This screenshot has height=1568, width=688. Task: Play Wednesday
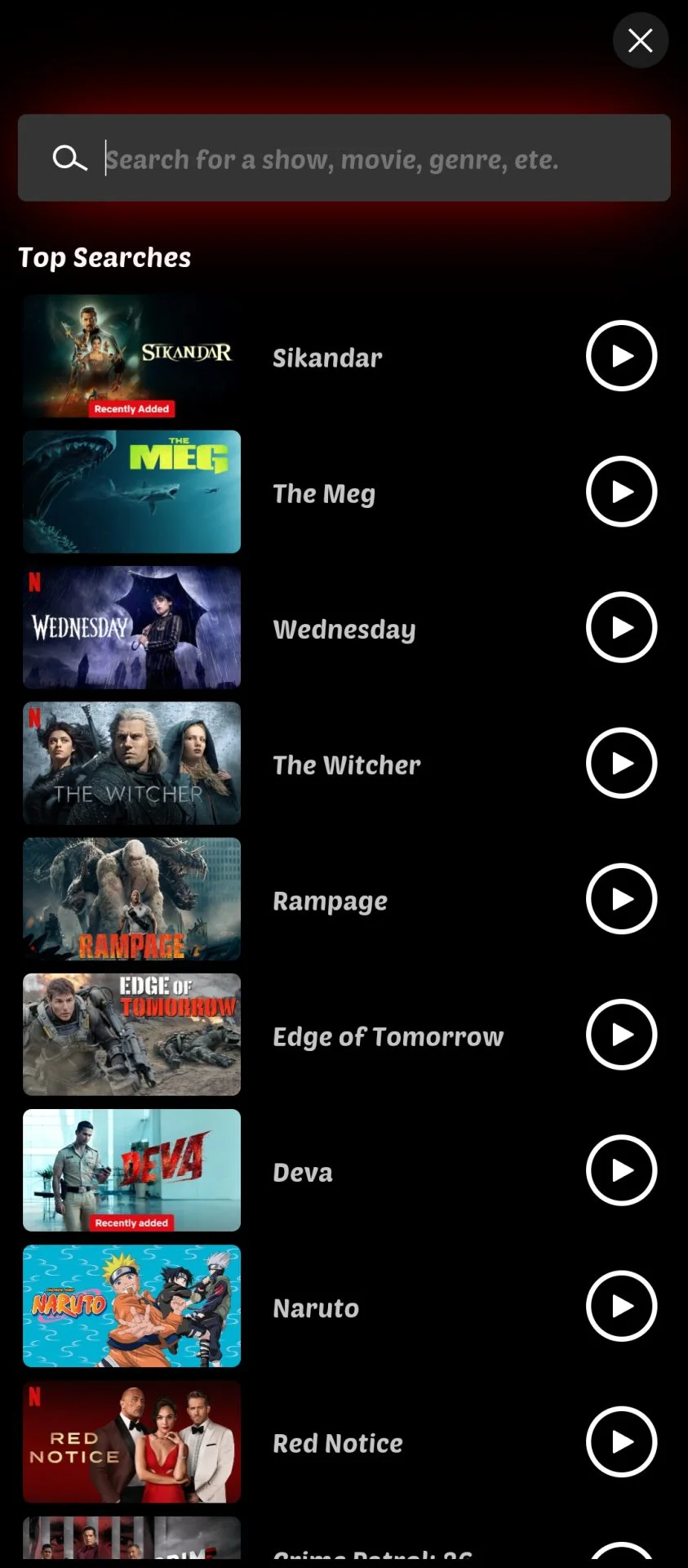621,627
